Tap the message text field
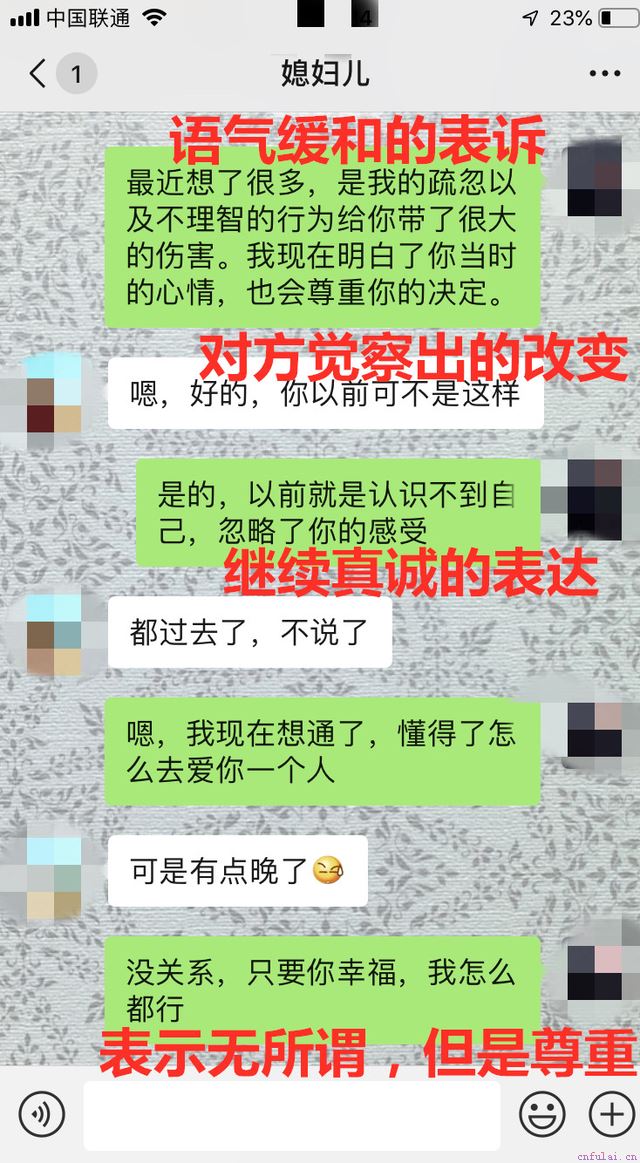640x1163 pixels. (x=290, y=1115)
